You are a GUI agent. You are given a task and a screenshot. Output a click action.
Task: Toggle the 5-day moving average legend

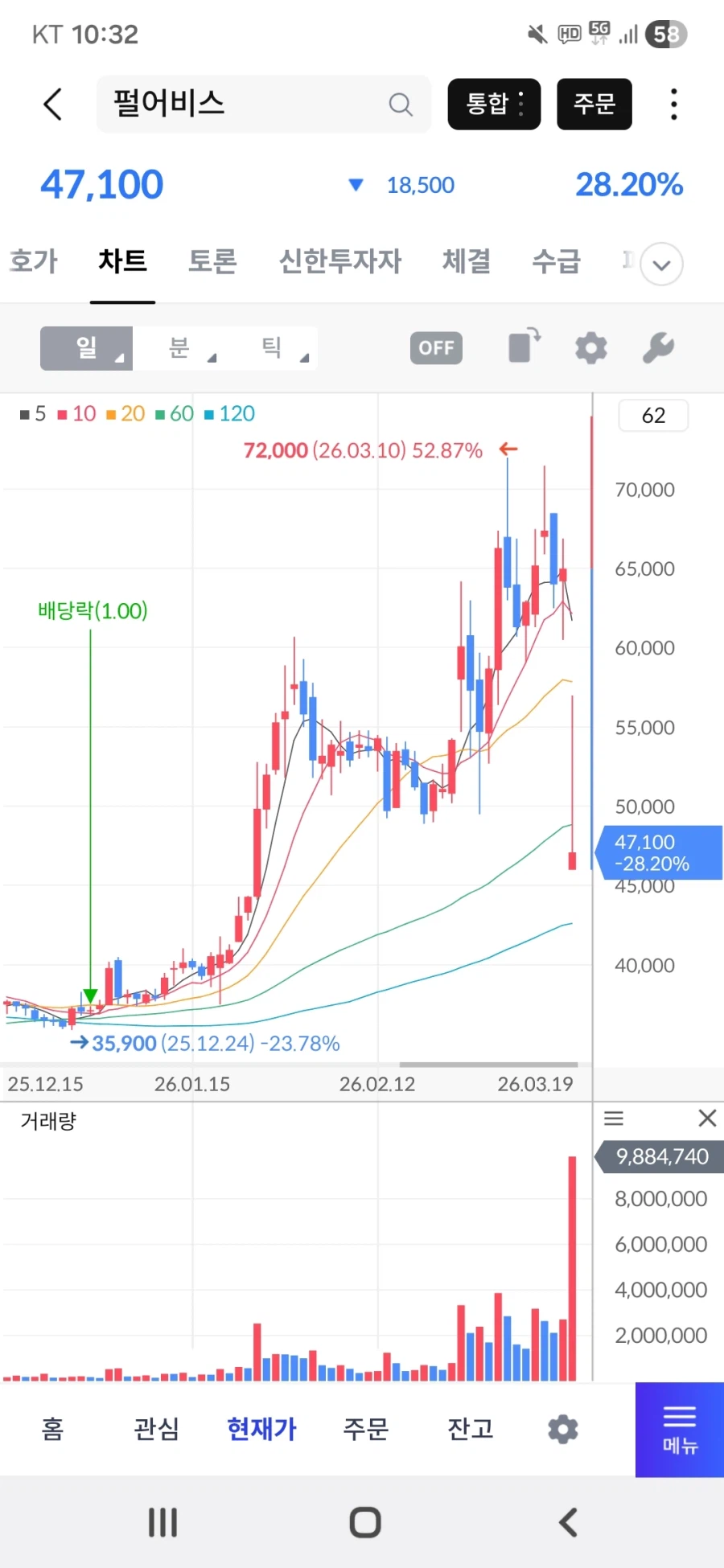32,413
